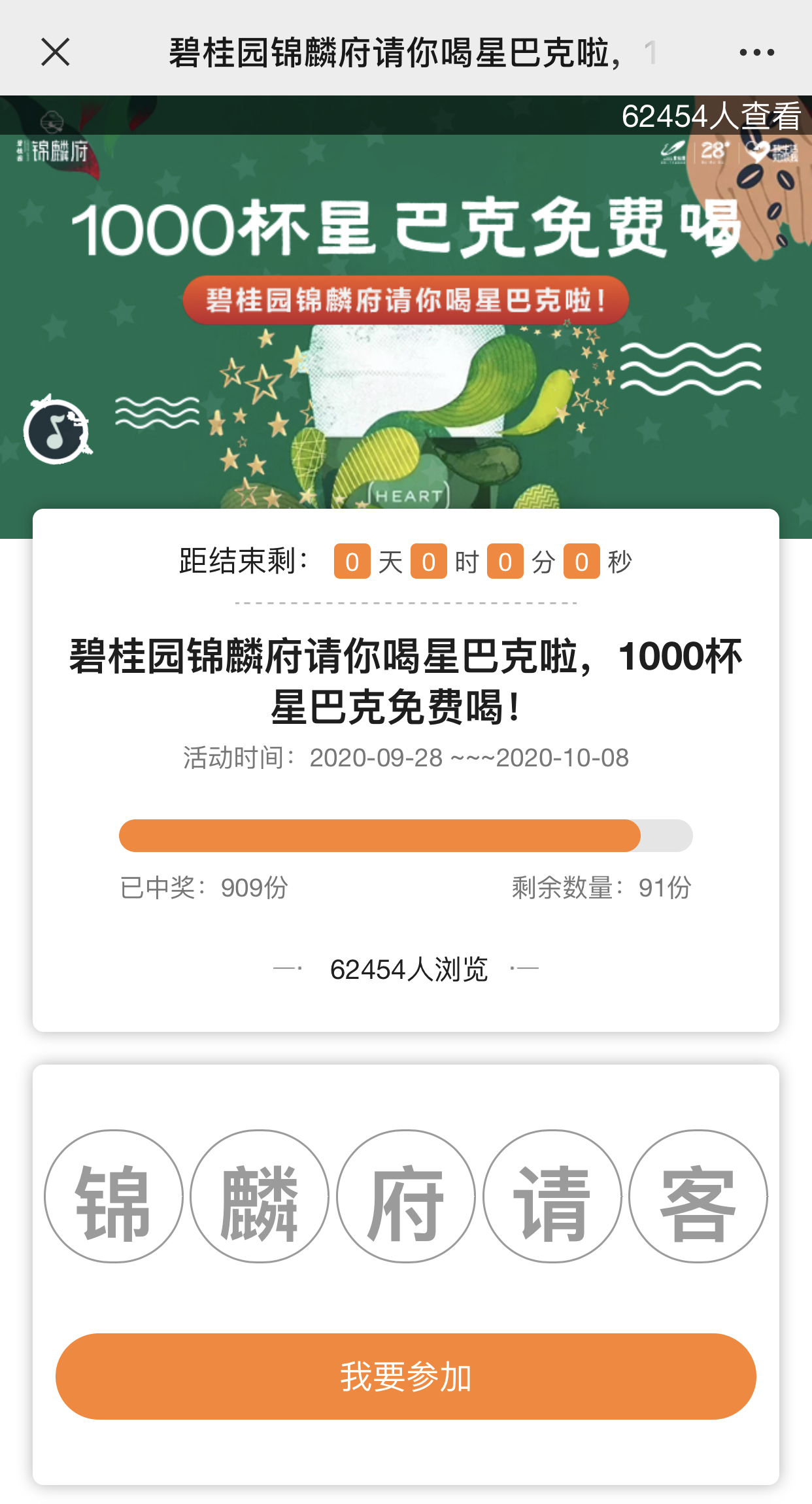Viewport: 812px width, 1504px height.
Task: Open the three-dot more options menu
Action: click(756, 52)
